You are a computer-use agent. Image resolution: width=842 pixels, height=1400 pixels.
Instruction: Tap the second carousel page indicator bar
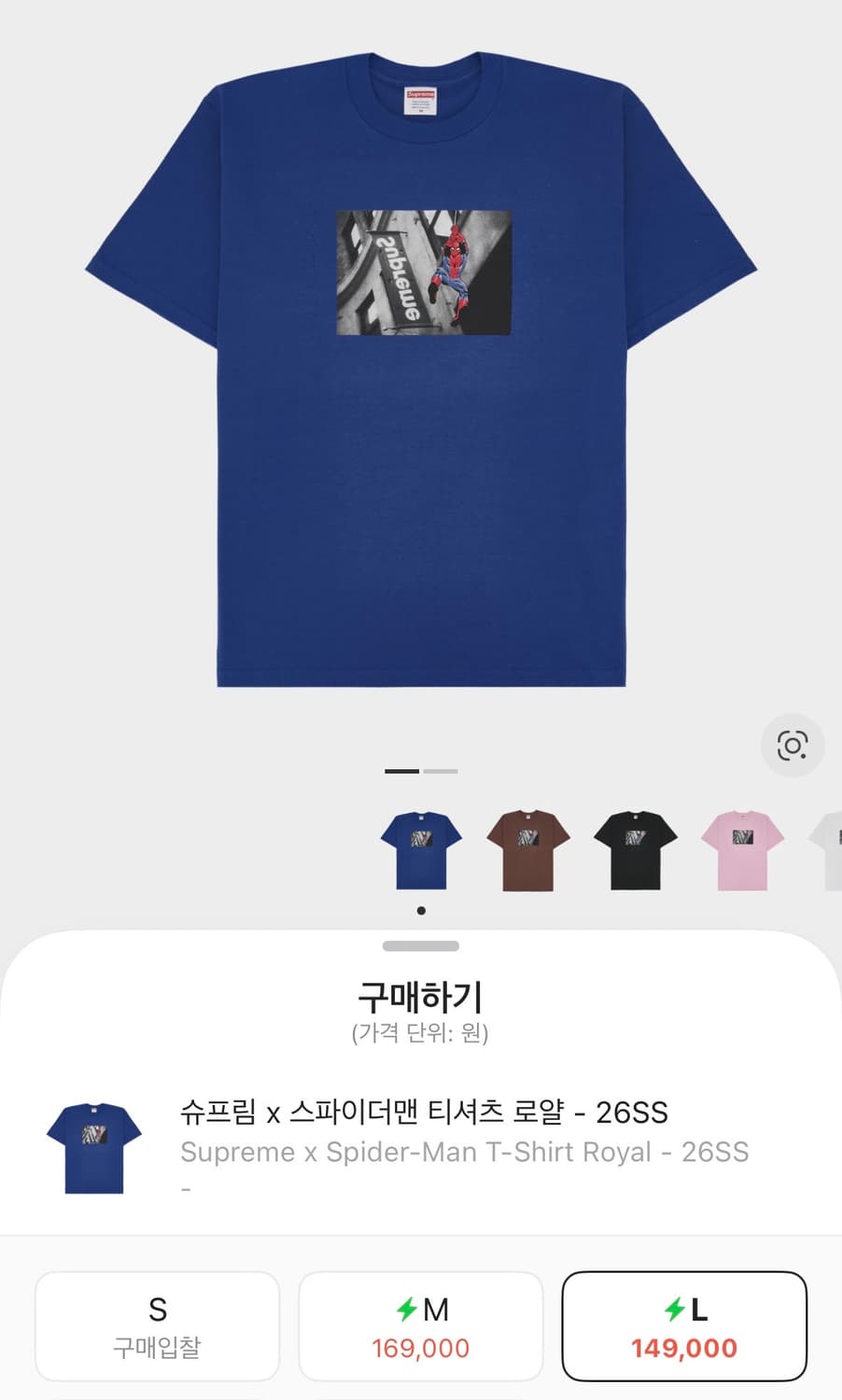440,772
